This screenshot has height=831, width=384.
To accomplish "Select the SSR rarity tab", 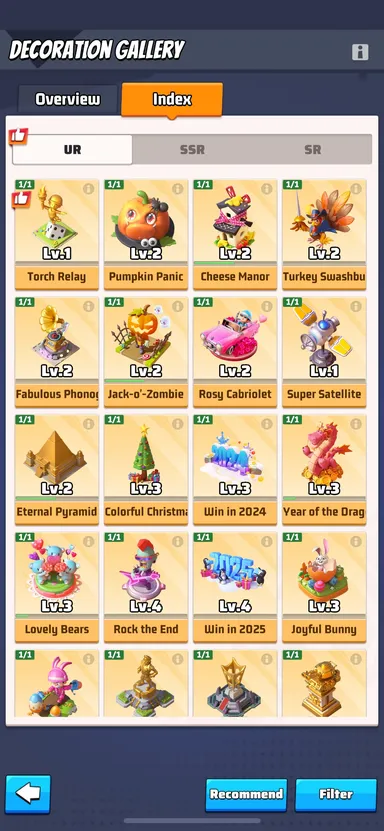I will click(192, 149).
